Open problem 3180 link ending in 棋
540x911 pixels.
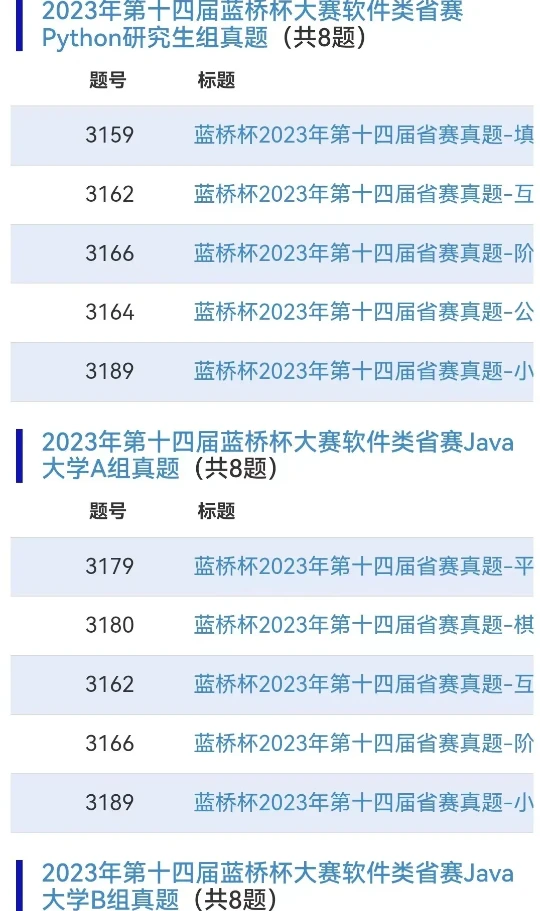pyautogui.click(x=363, y=625)
